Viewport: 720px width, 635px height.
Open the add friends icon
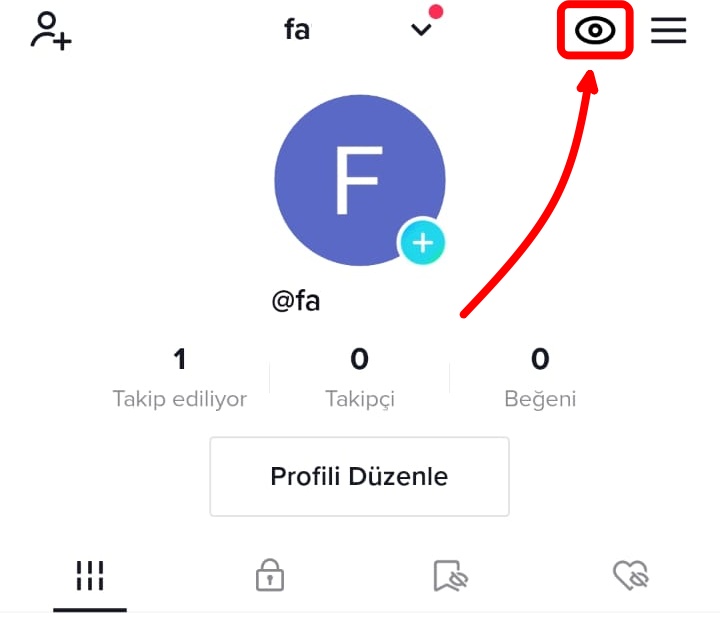(51, 31)
